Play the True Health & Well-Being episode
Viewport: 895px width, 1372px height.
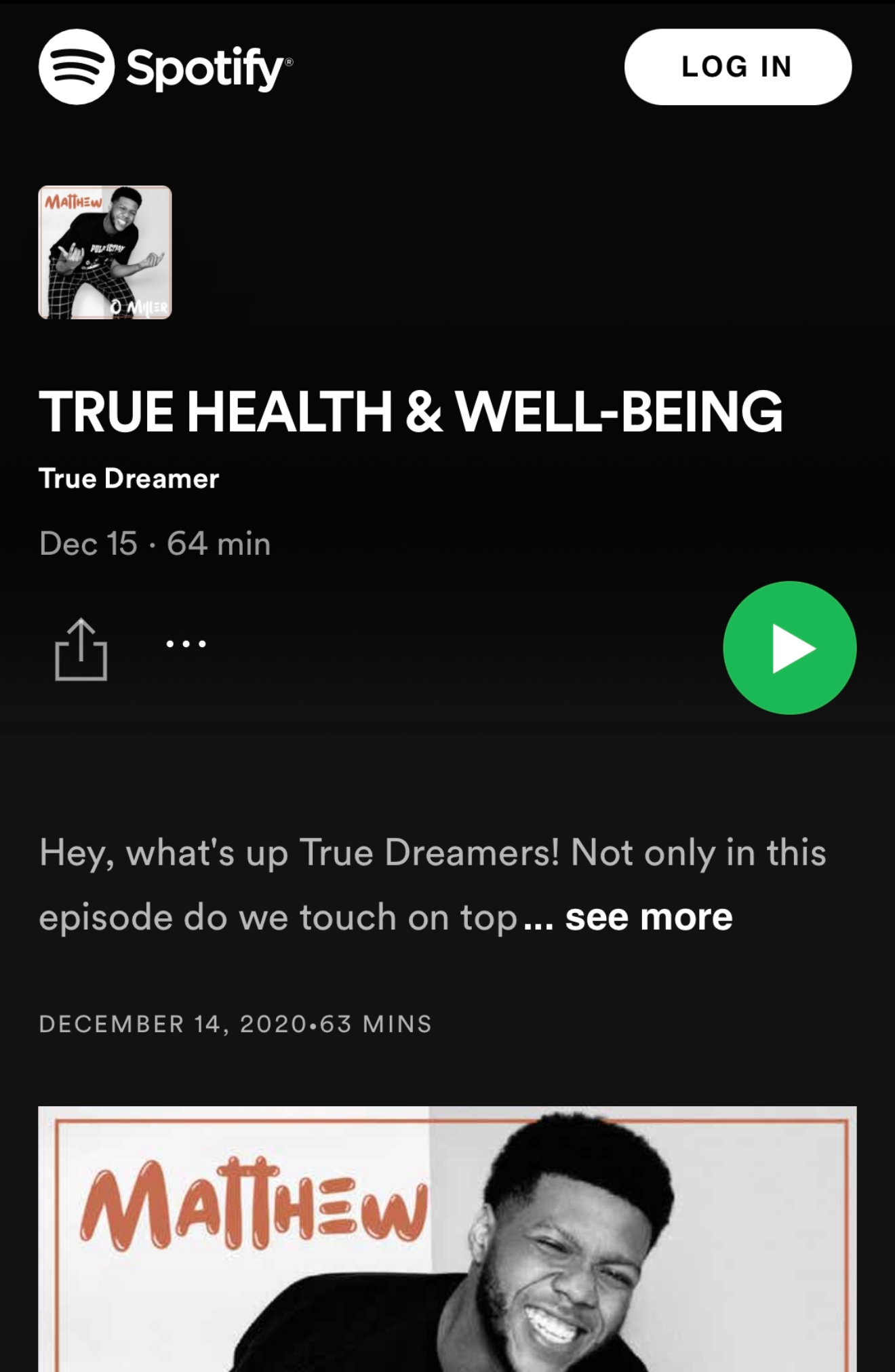pyautogui.click(x=789, y=648)
